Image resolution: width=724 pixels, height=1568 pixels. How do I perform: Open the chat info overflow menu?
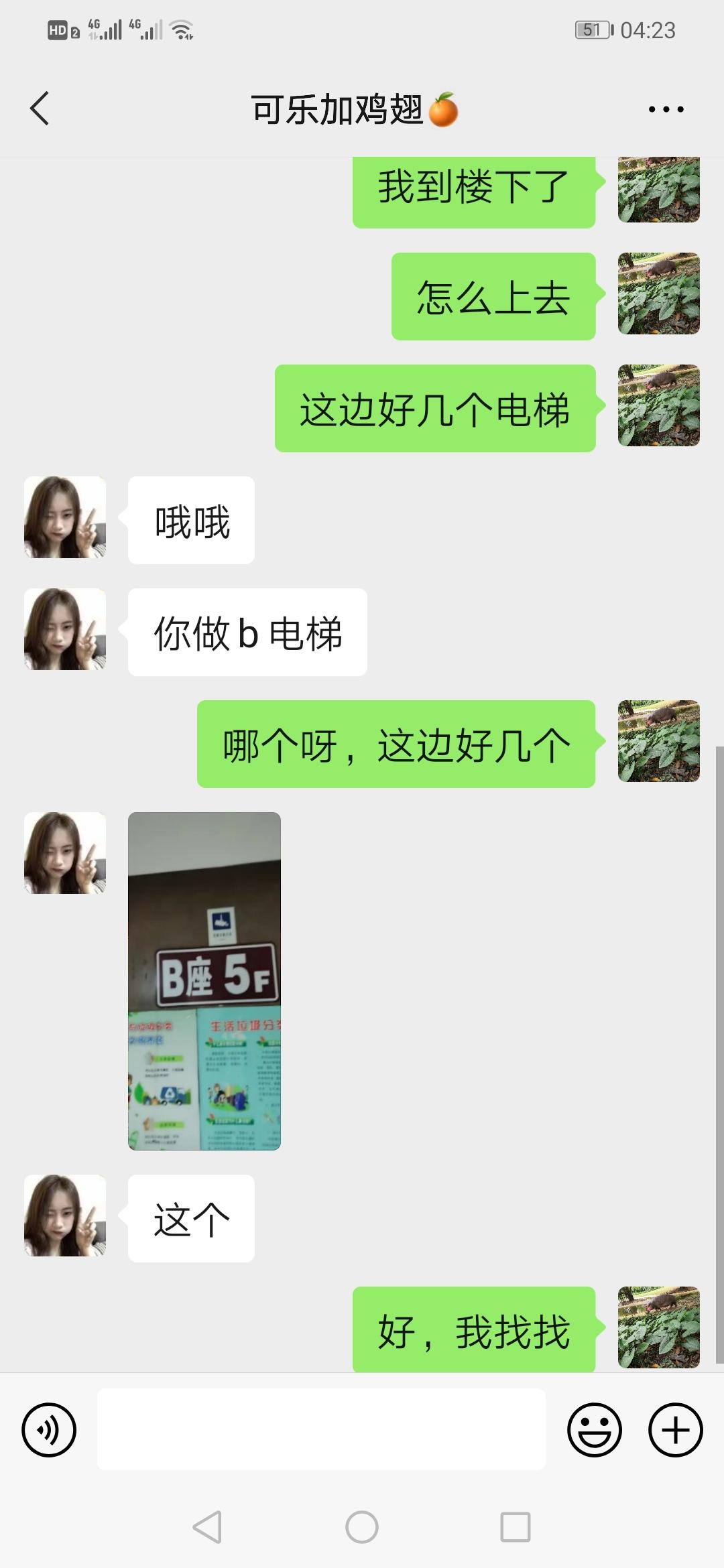pyautogui.click(x=666, y=109)
